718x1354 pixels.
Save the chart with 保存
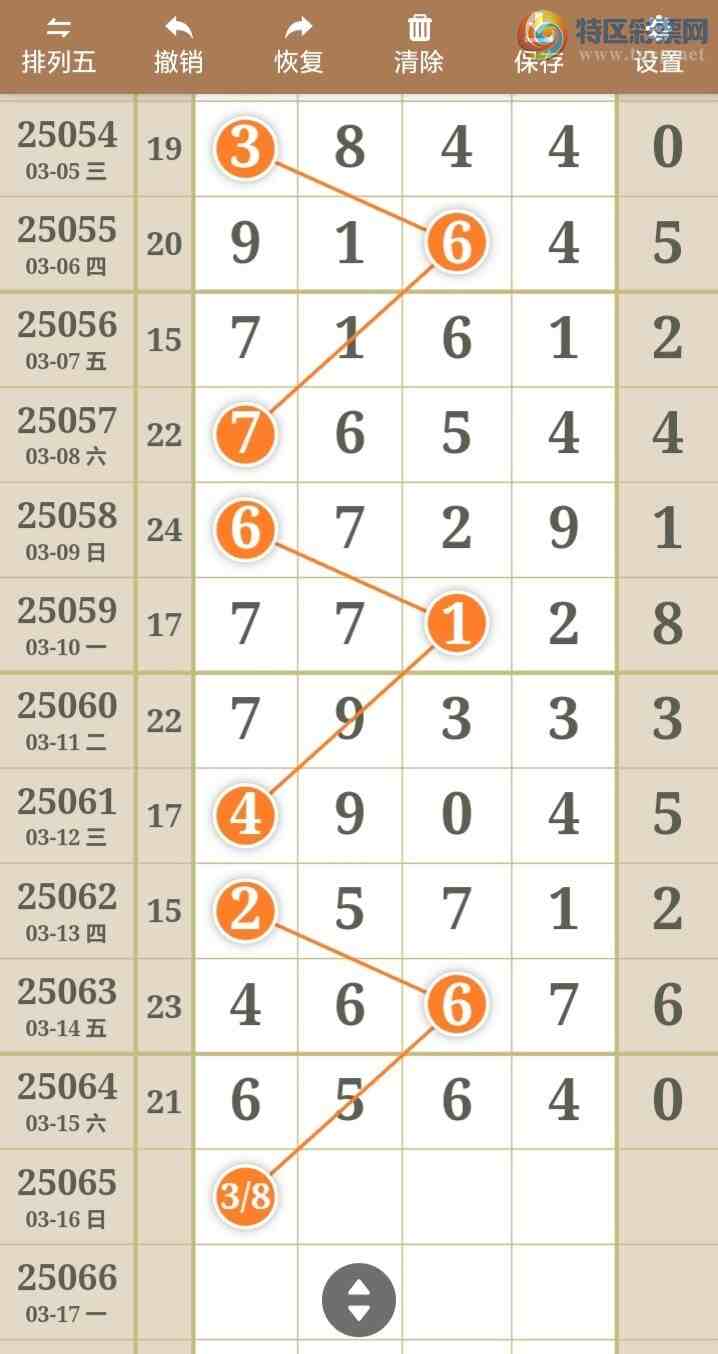click(x=539, y=46)
